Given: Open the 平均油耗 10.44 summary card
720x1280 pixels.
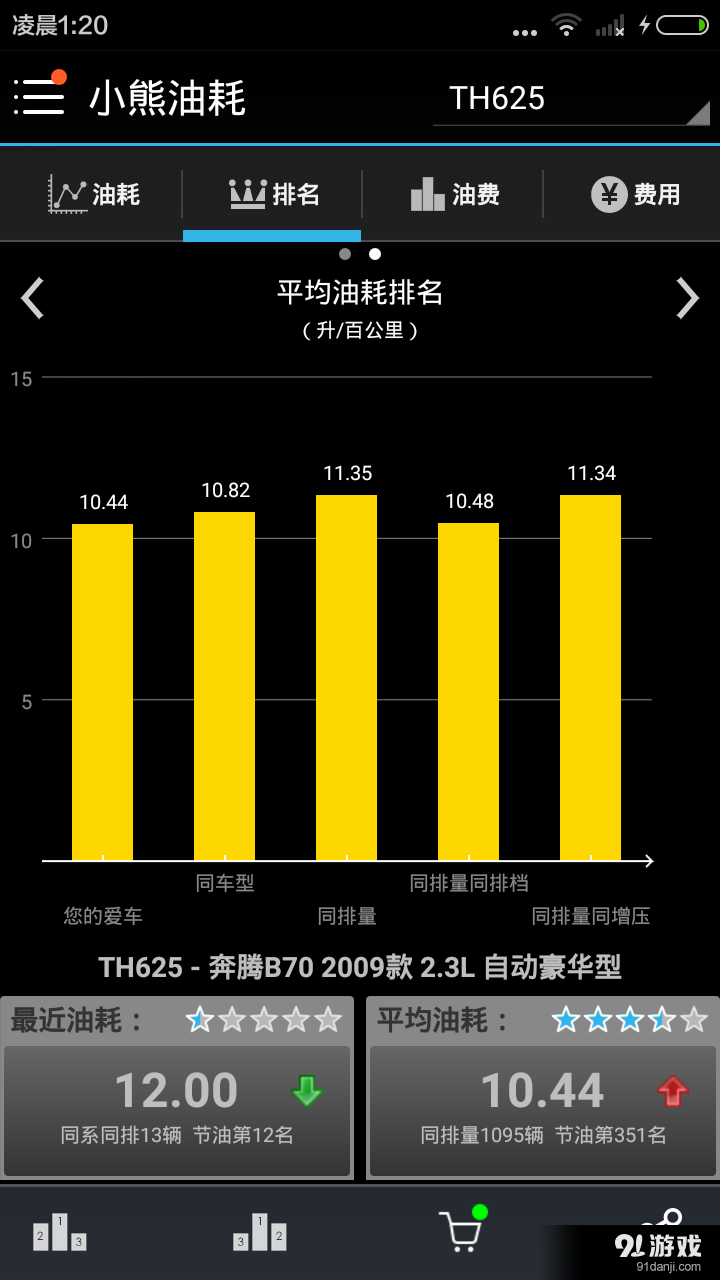Looking at the screenshot, I should coord(541,1089).
